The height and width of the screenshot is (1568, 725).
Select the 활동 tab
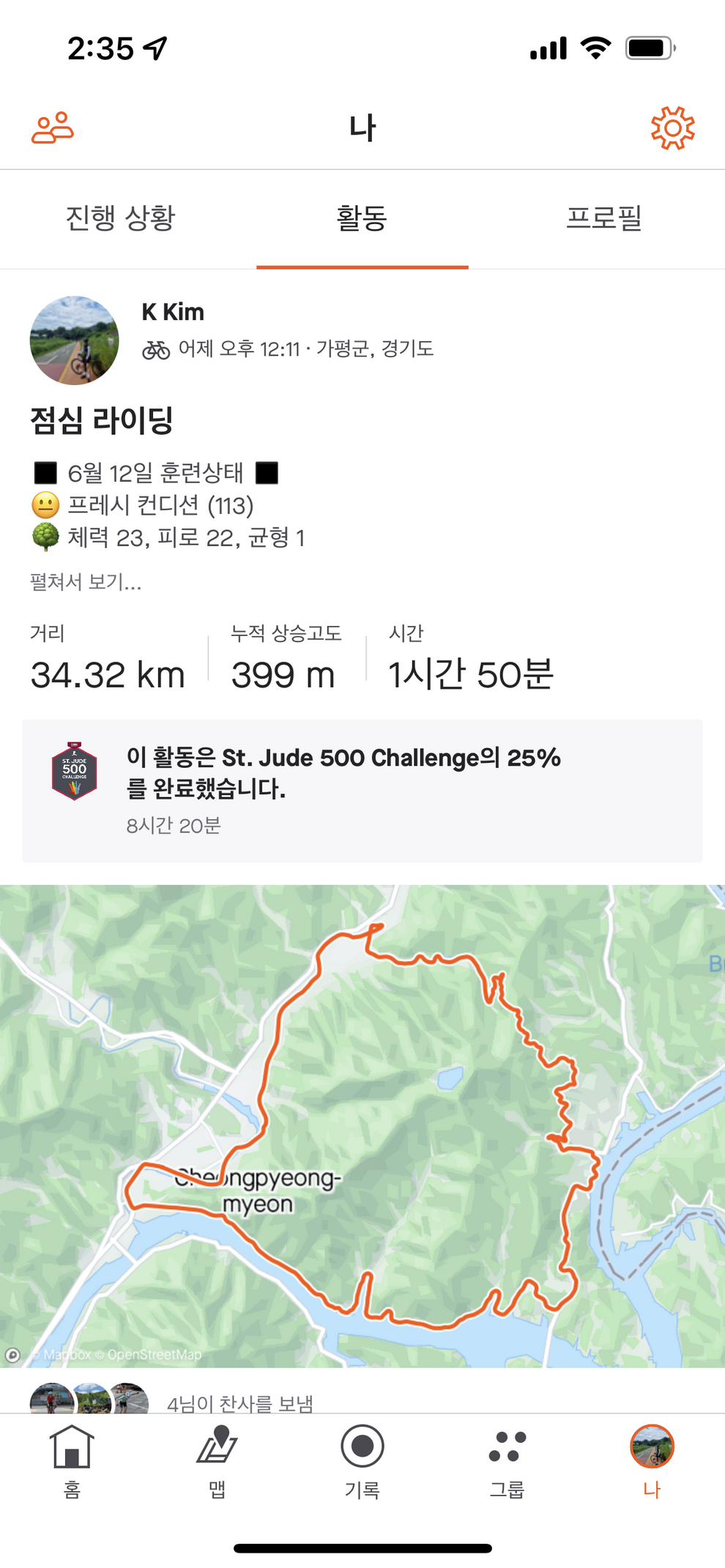coord(362,218)
